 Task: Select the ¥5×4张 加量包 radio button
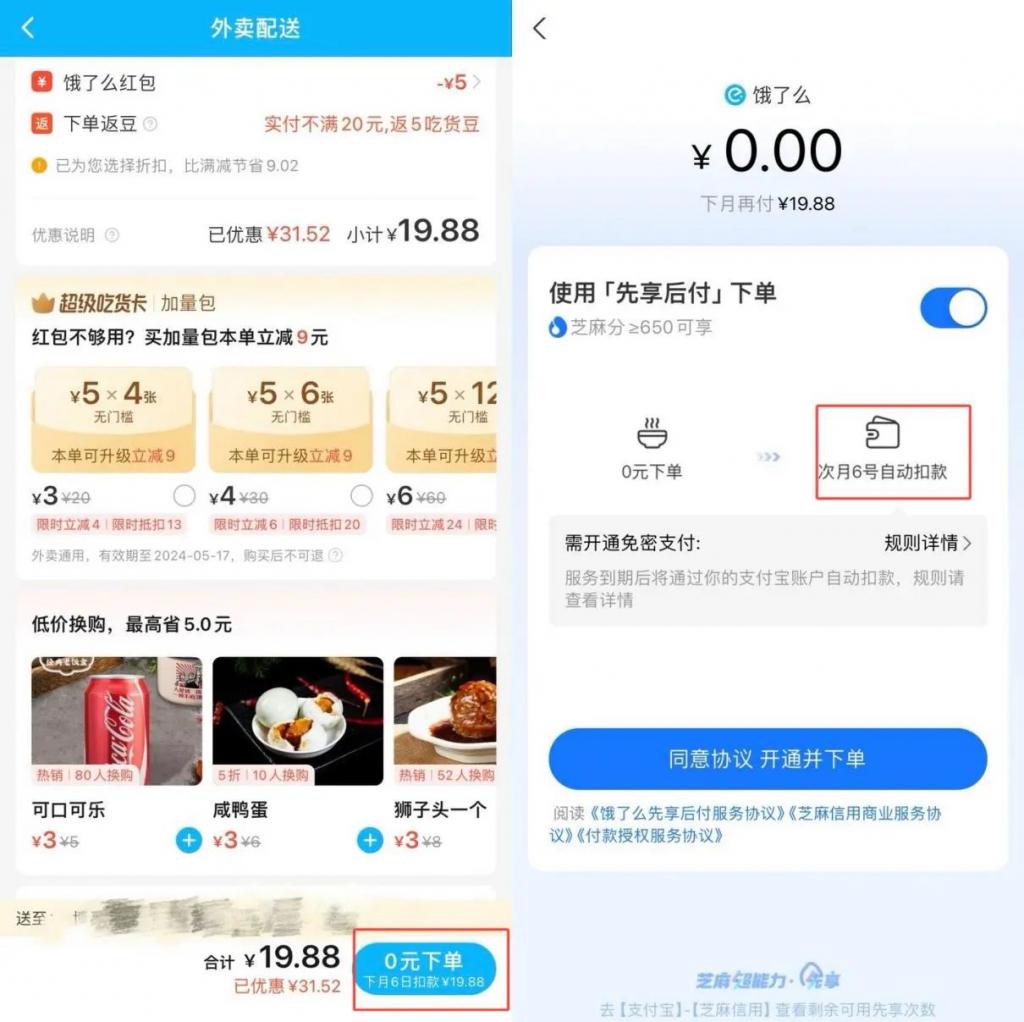pos(184,496)
